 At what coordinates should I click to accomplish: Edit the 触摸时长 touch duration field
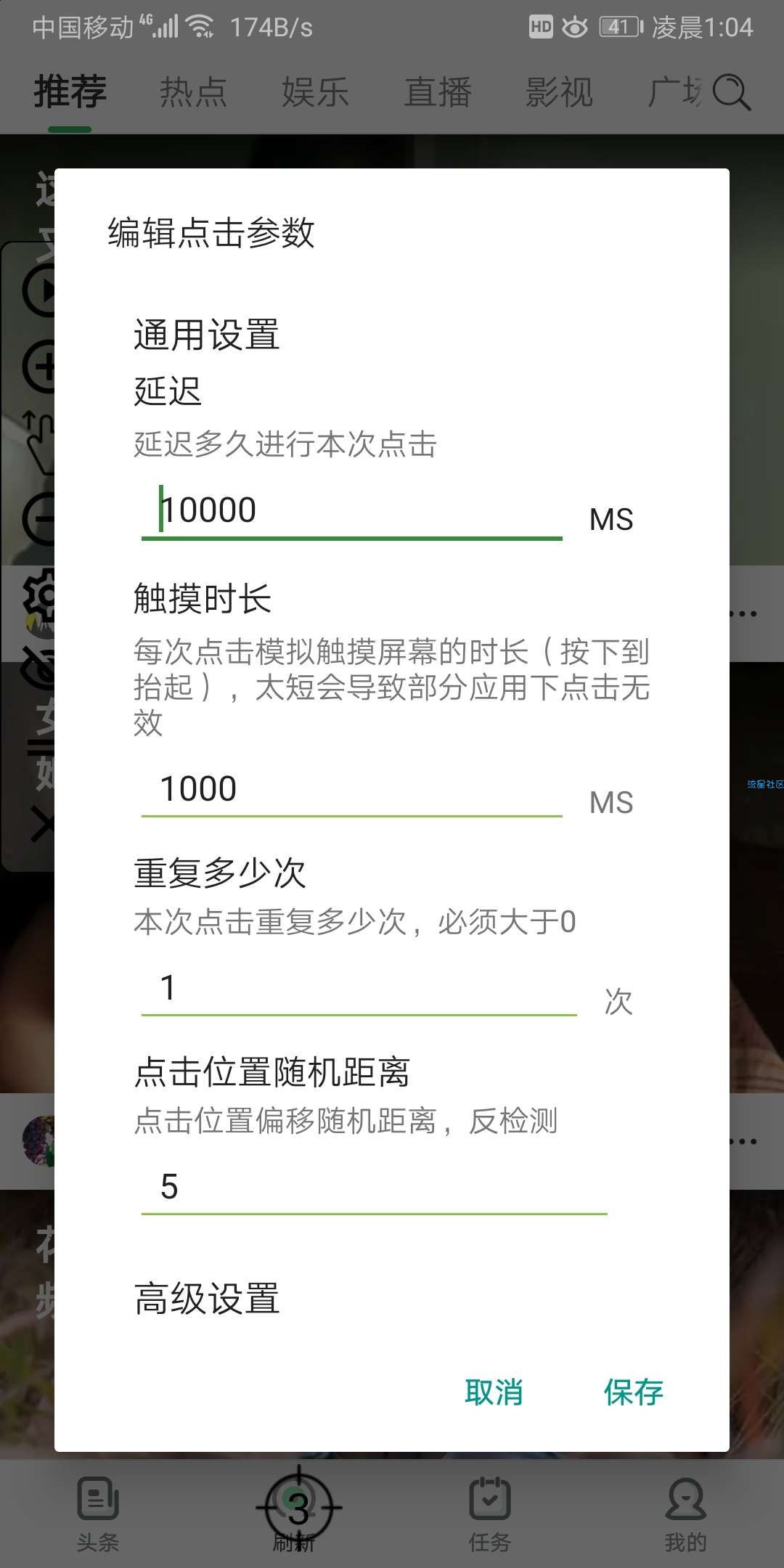point(351,790)
